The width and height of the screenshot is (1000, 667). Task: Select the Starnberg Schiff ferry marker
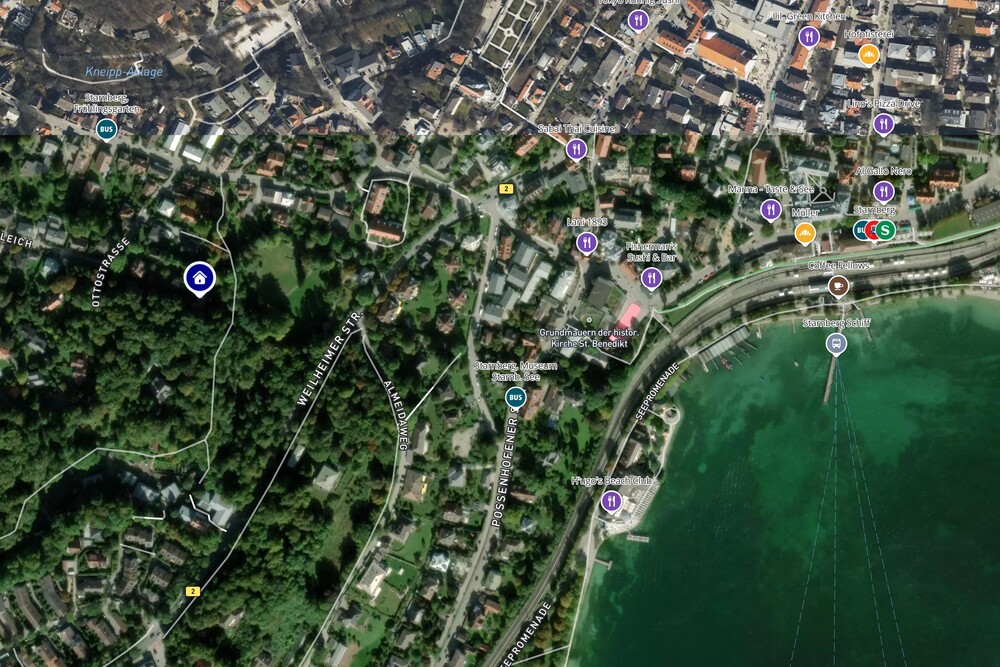coord(836,344)
